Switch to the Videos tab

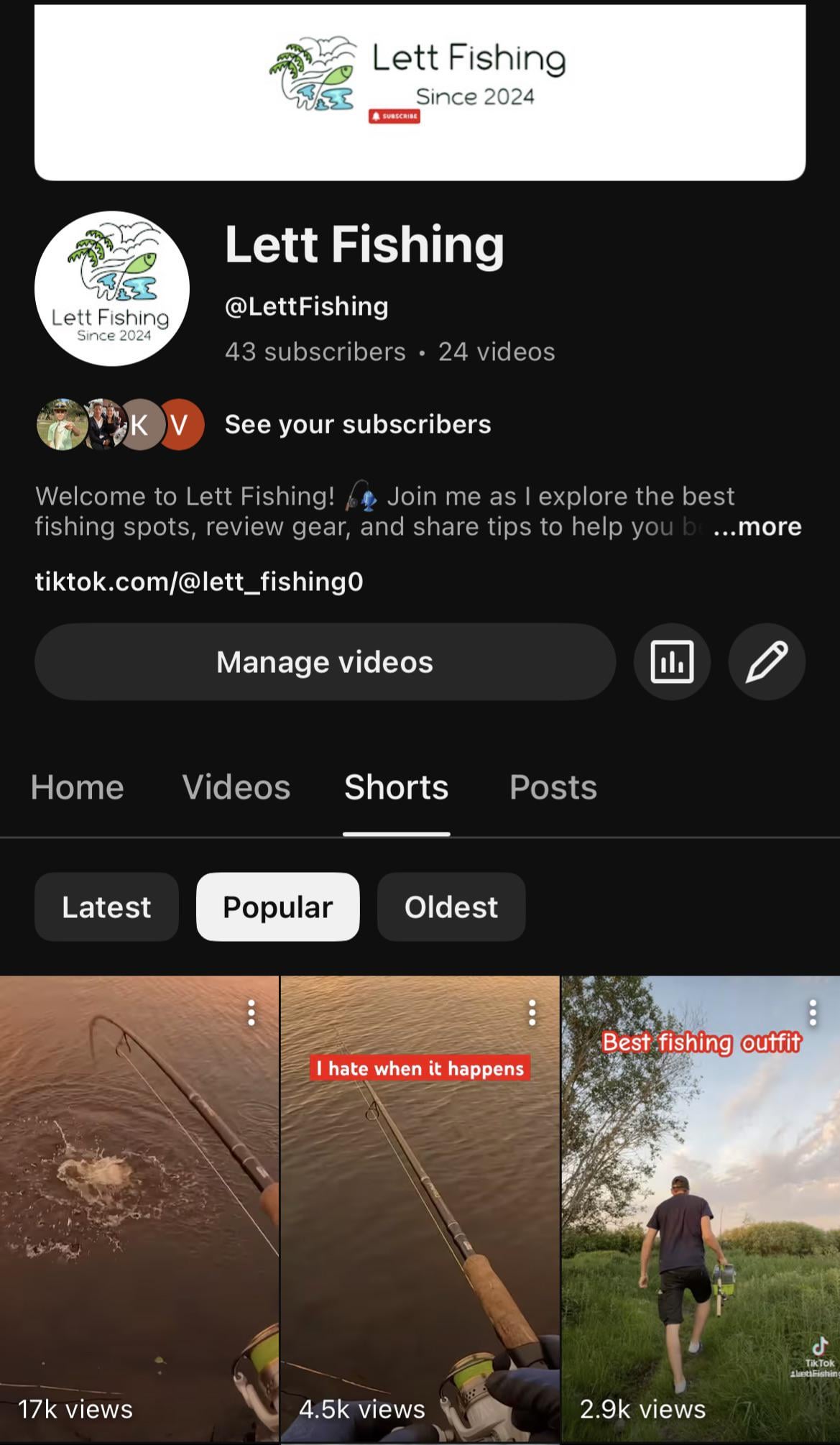click(x=236, y=787)
